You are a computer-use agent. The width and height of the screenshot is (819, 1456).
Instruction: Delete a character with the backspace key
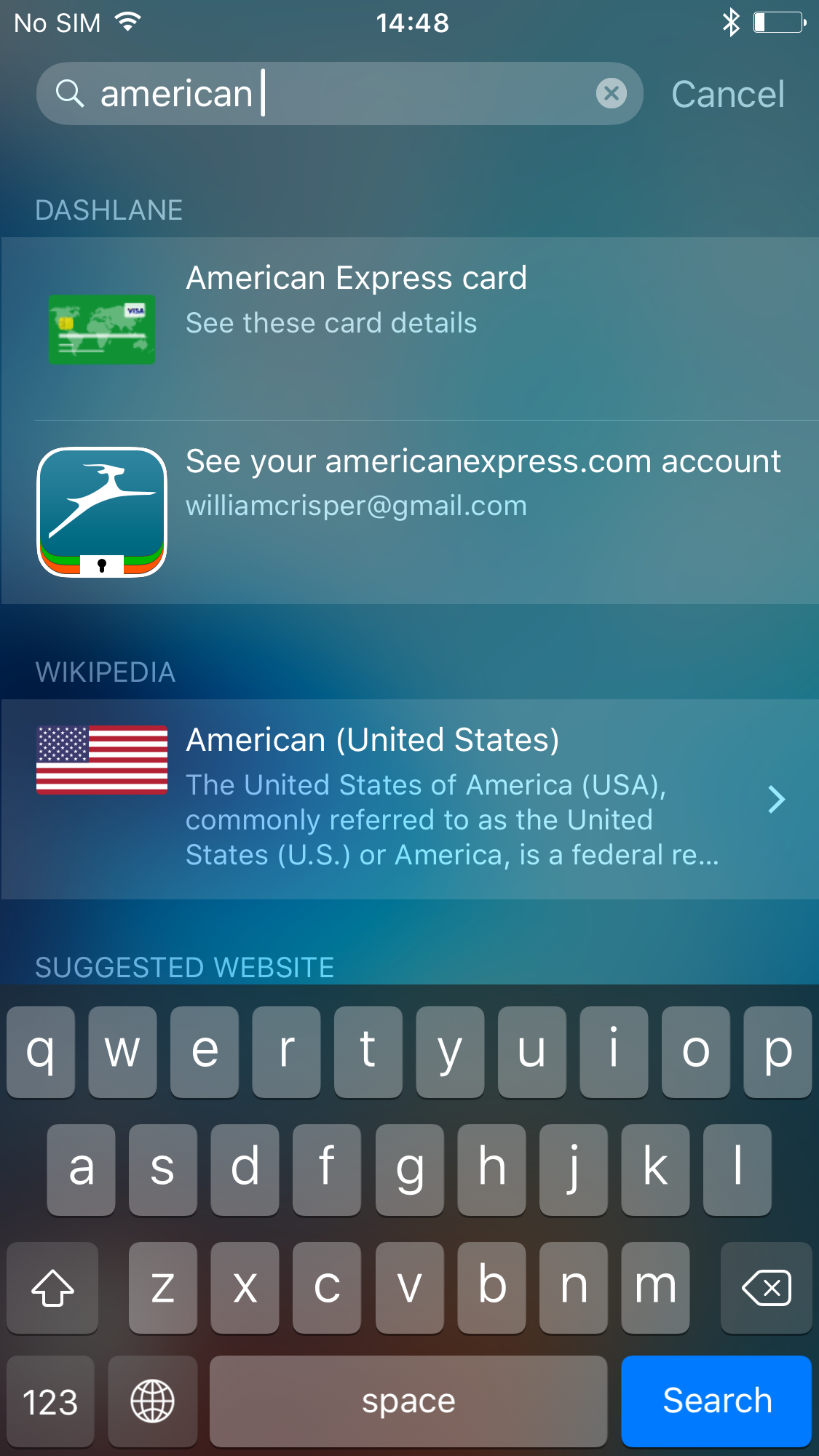coord(766,1287)
